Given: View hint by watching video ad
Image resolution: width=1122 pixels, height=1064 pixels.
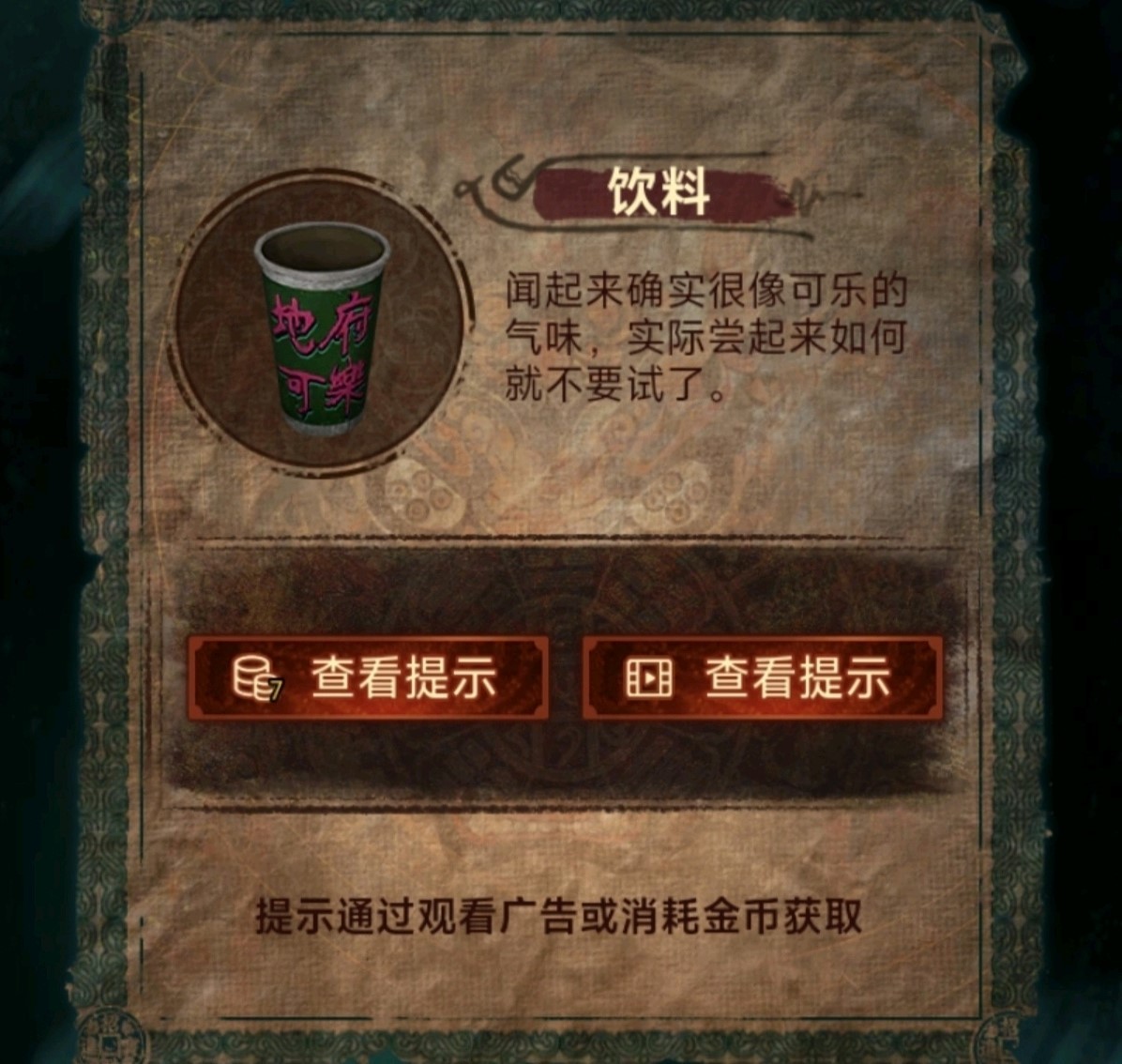Looking at the screenshot, I should [762, 677].
